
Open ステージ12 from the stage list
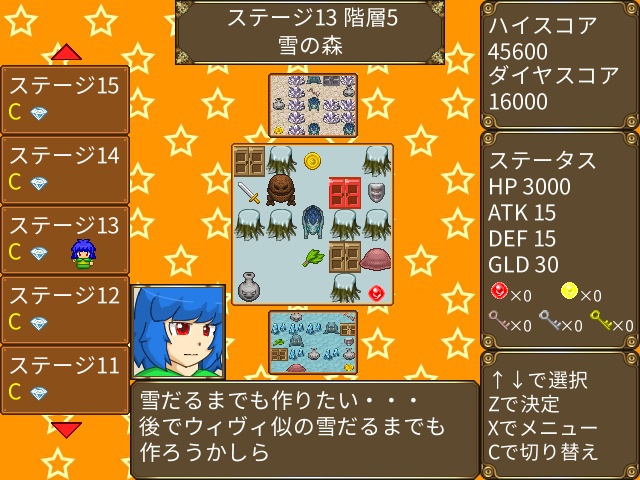64,310
